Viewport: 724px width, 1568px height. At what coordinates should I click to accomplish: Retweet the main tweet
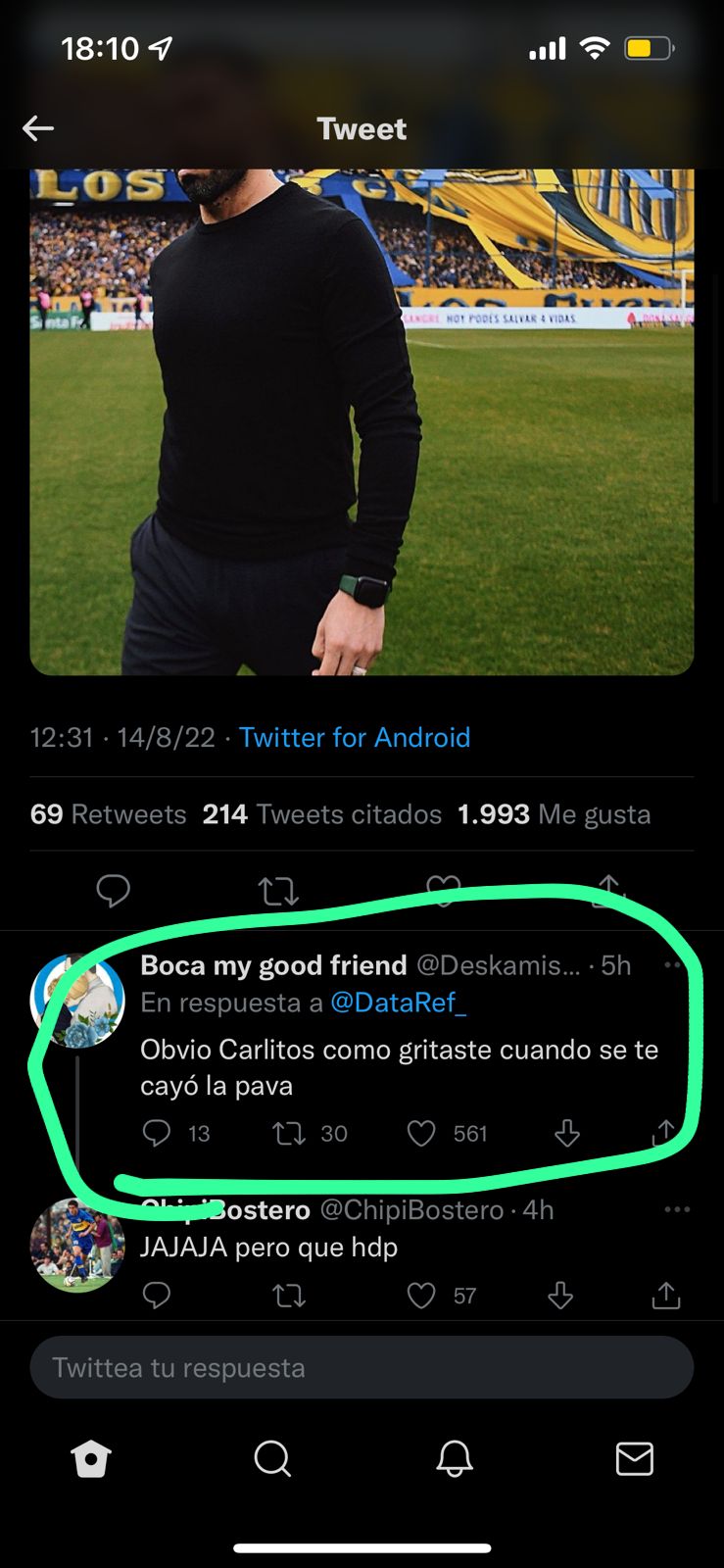click(x=278, y=891)
